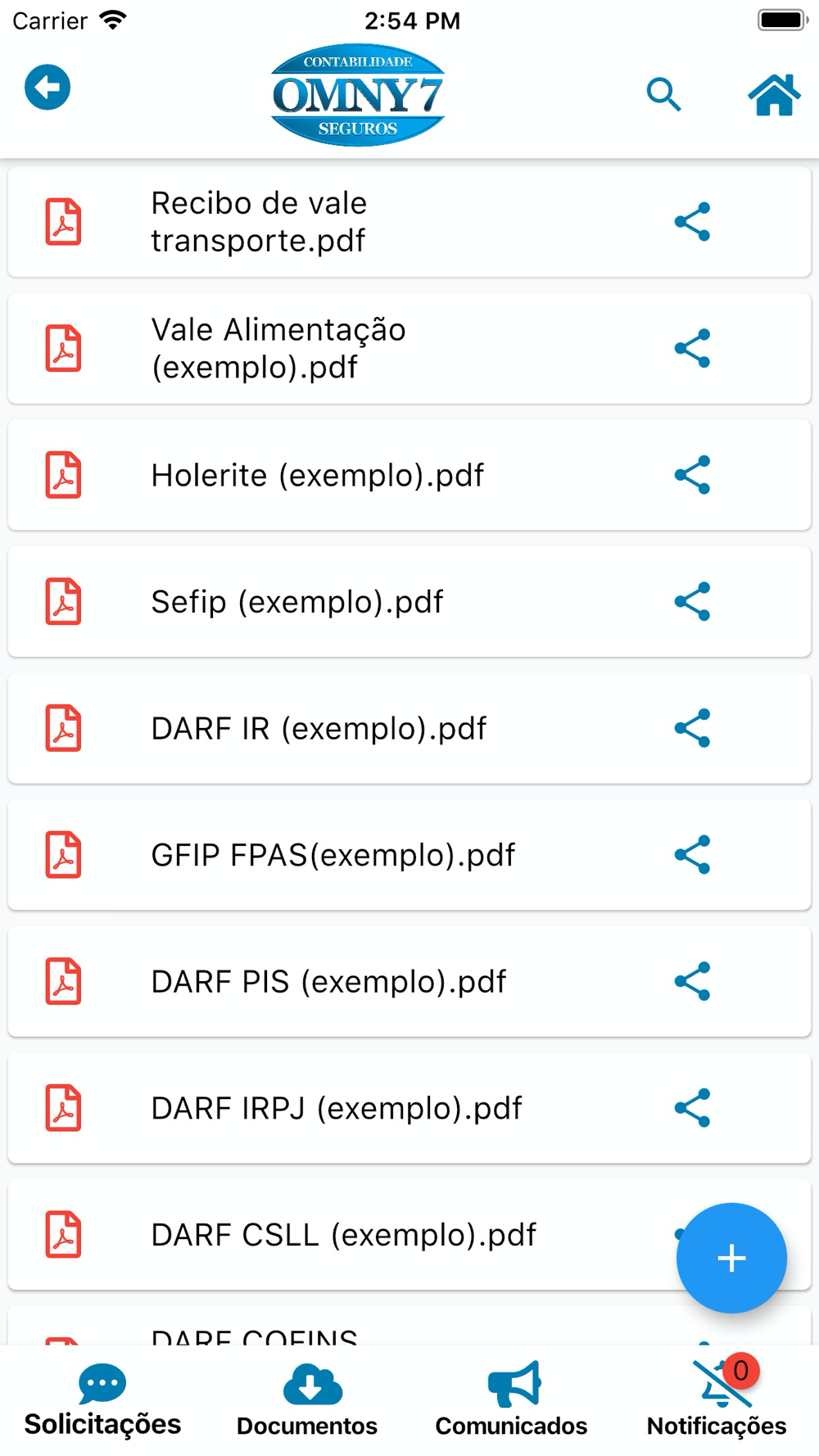Share Vale Alimentação (exemplo).pdf
Image resolution: width=819 pixels, height=1456 pixels.
coord(692,348)
